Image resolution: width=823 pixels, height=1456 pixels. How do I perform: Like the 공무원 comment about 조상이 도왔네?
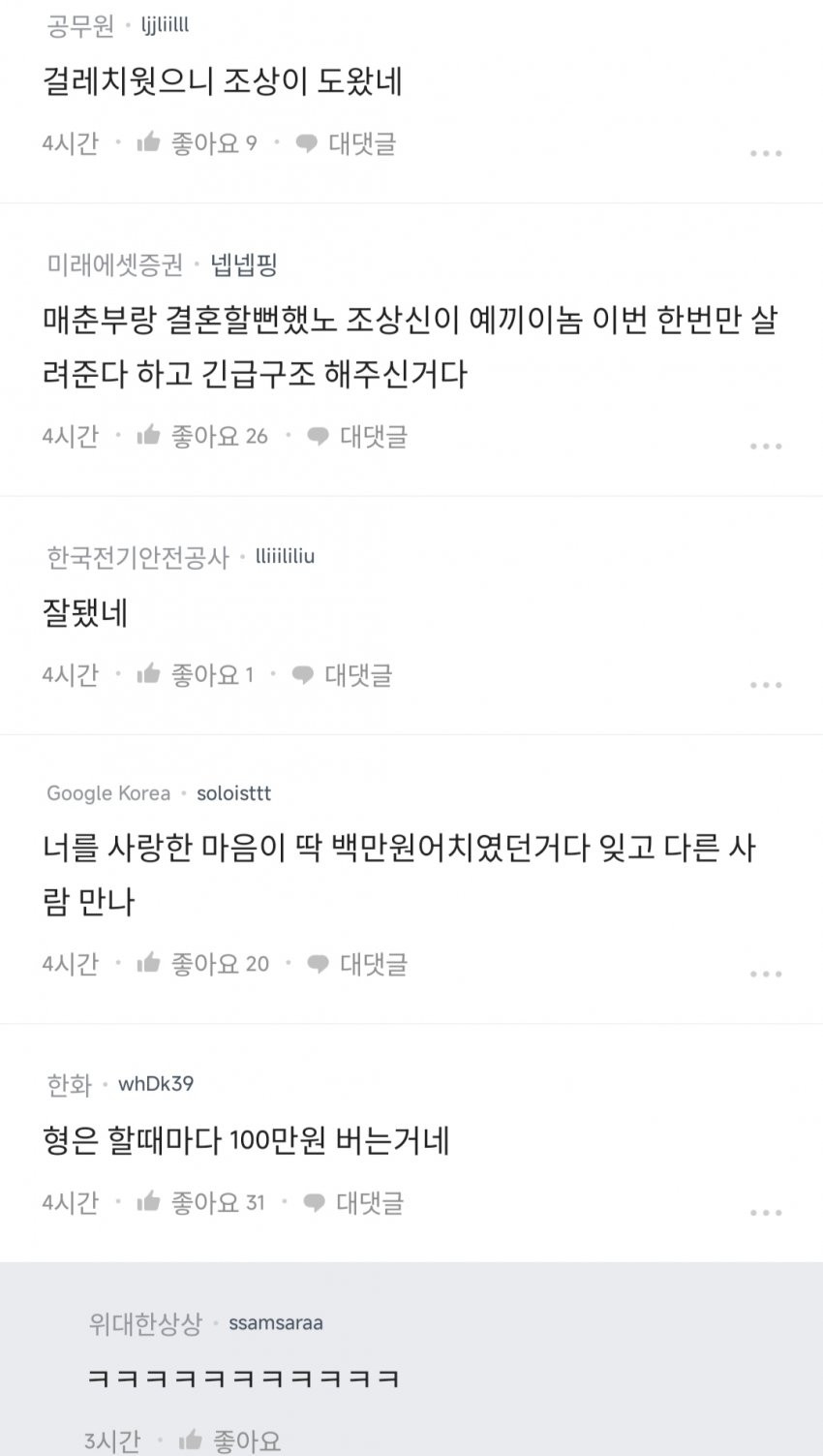click(x=197, y=144)
